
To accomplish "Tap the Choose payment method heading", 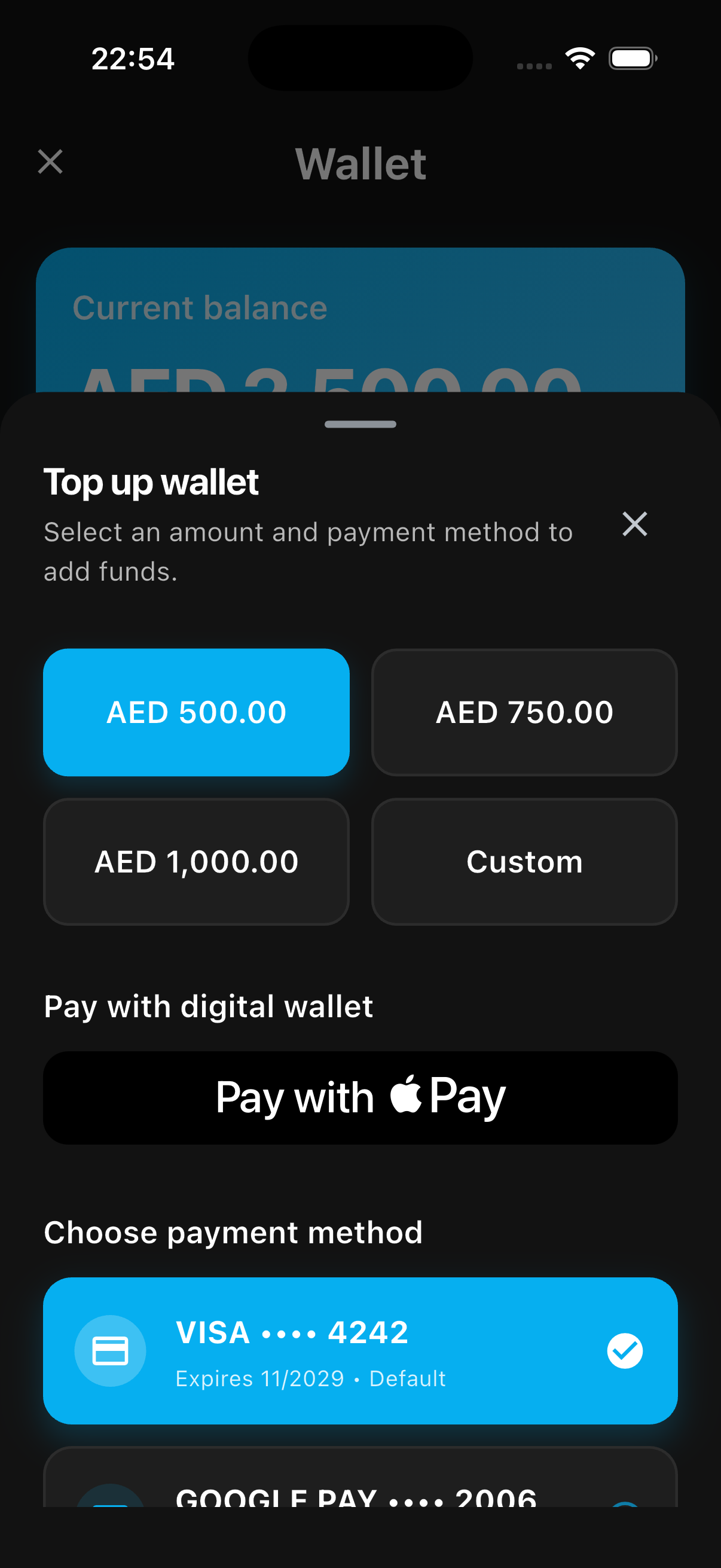I will pos(233,1232).
